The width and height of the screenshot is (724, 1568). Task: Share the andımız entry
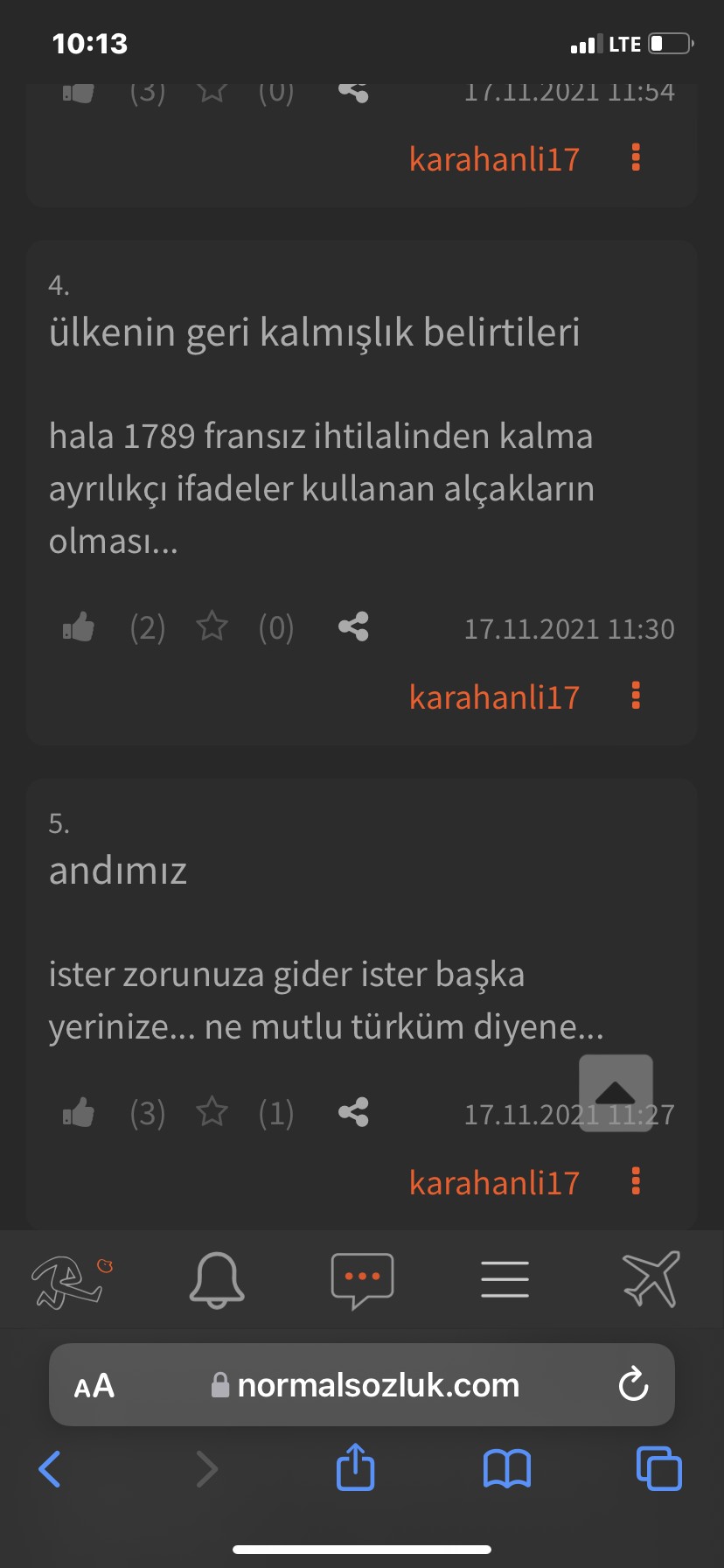353,1113
